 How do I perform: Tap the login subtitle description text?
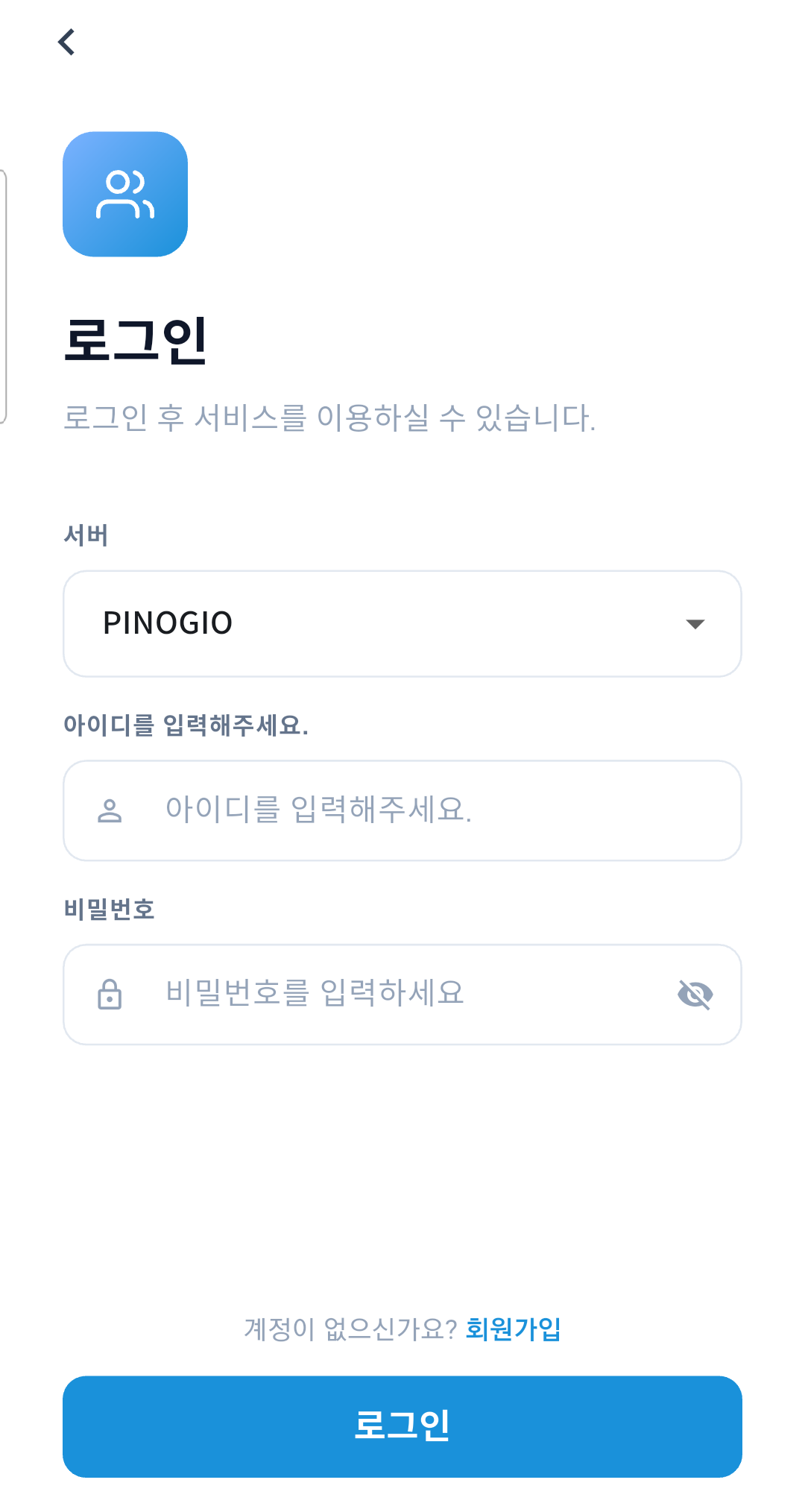(330, 418)
